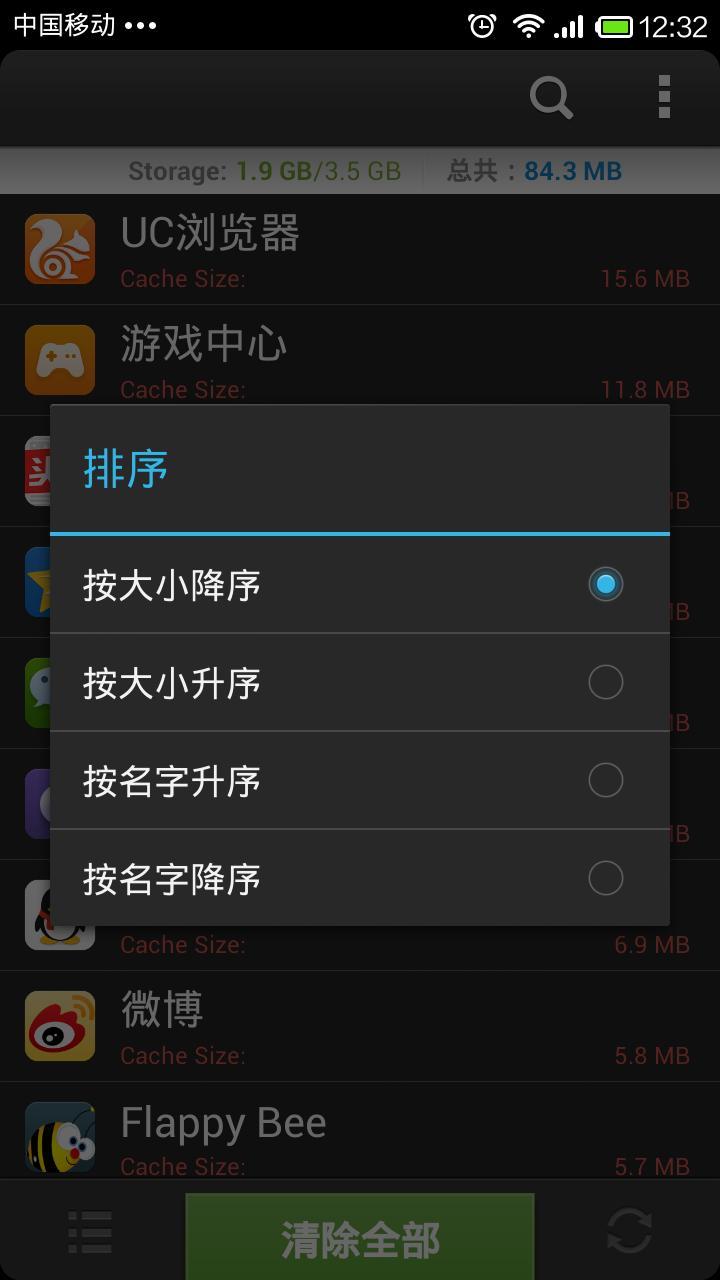Pick 按名字降序 sort order
Image resolution: width=720 pixels, height=1280 pixels.
(x=360, y=879)
